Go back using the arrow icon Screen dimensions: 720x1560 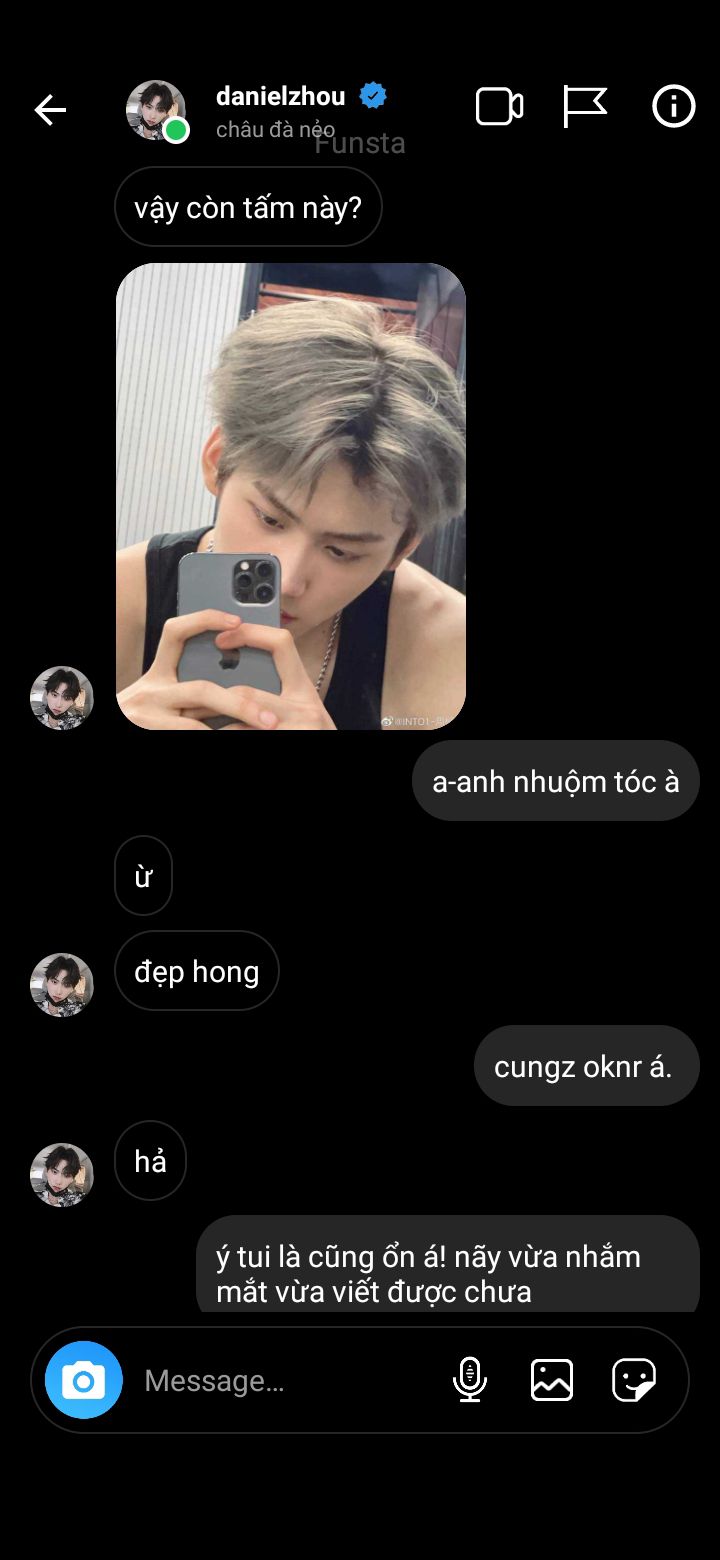pyautogui.click(x=50, y=109)
